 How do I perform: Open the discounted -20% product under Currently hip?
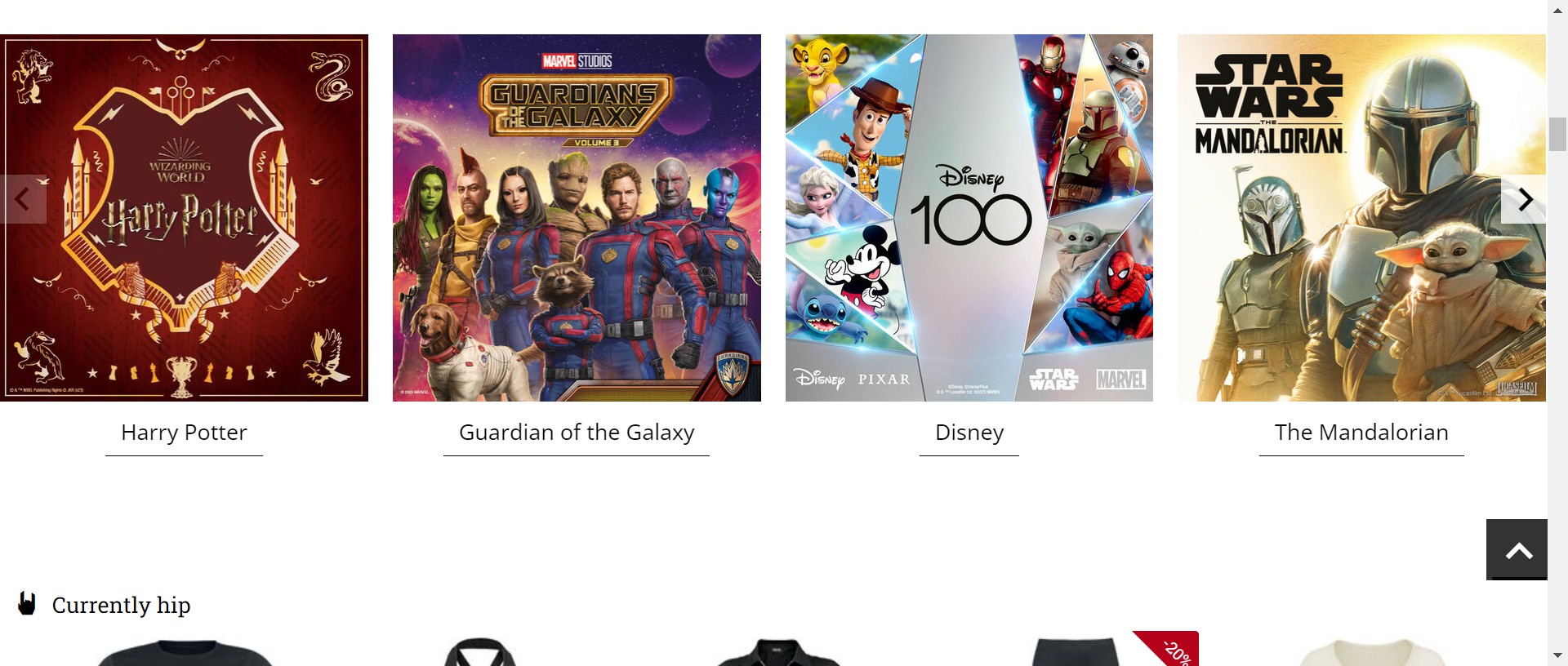[1078, 652]
